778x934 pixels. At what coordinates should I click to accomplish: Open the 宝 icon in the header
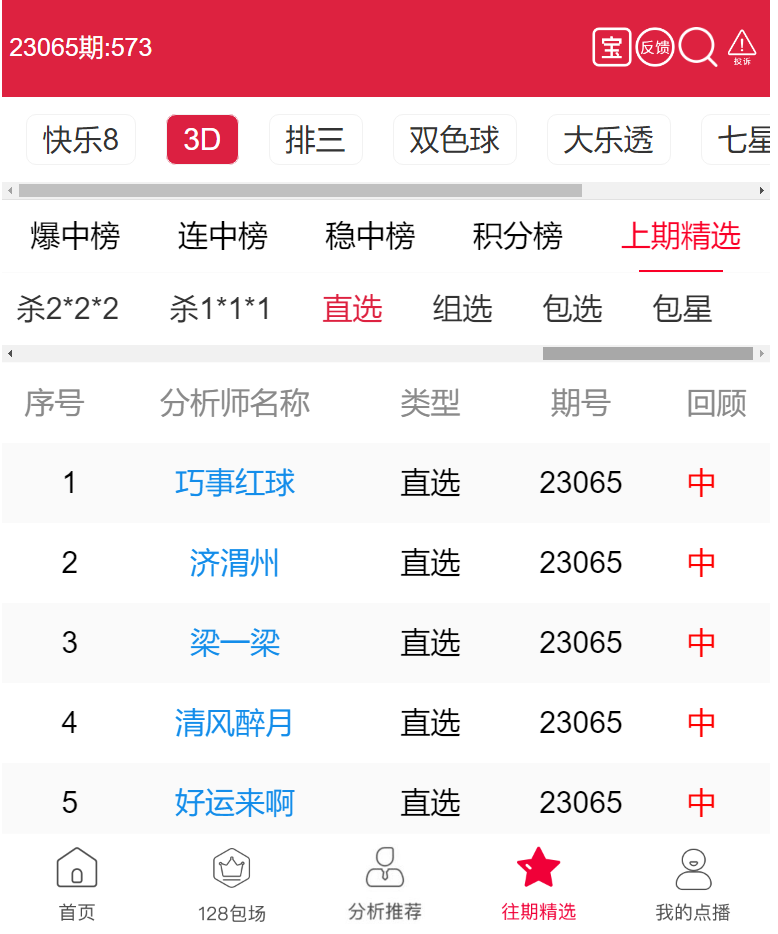(611, 47)
